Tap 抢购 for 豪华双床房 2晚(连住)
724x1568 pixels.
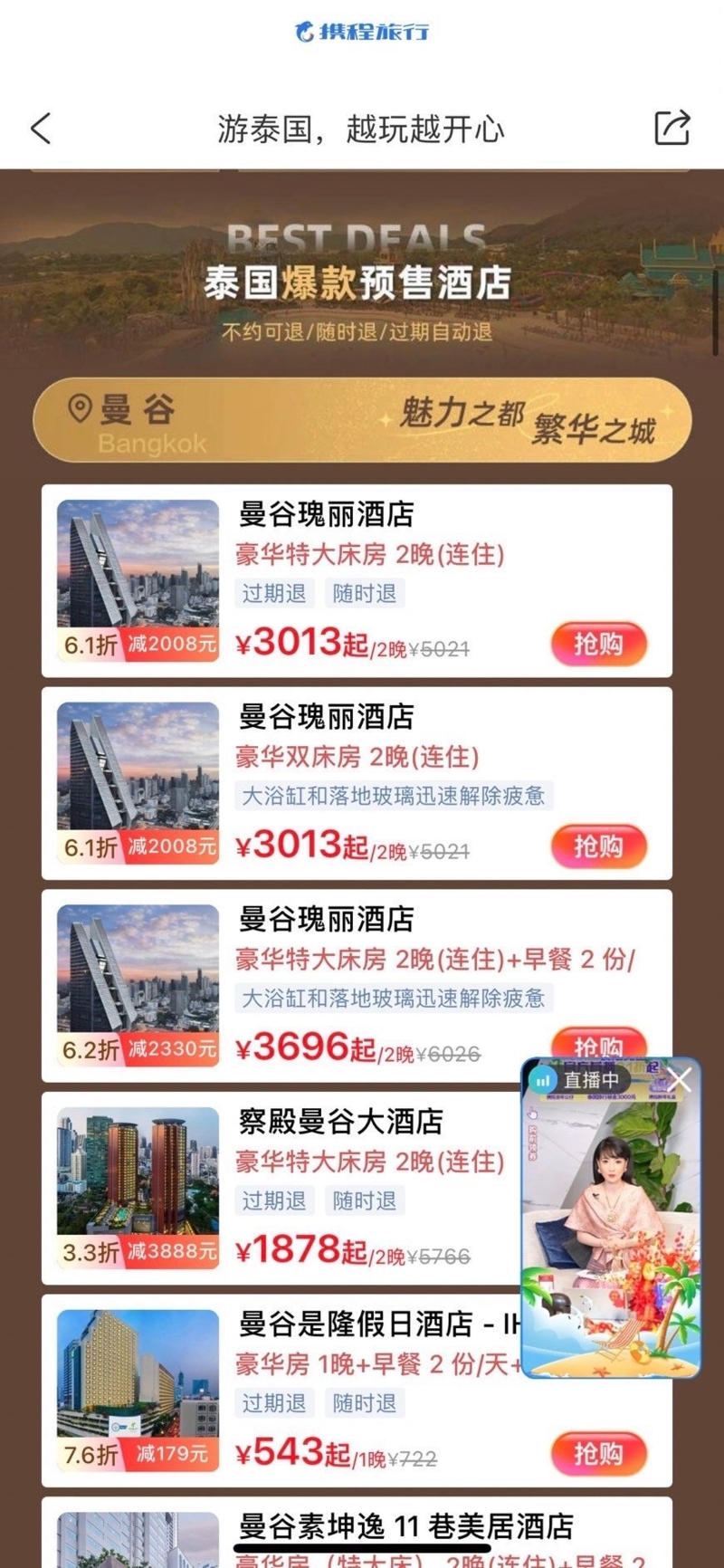598,846
